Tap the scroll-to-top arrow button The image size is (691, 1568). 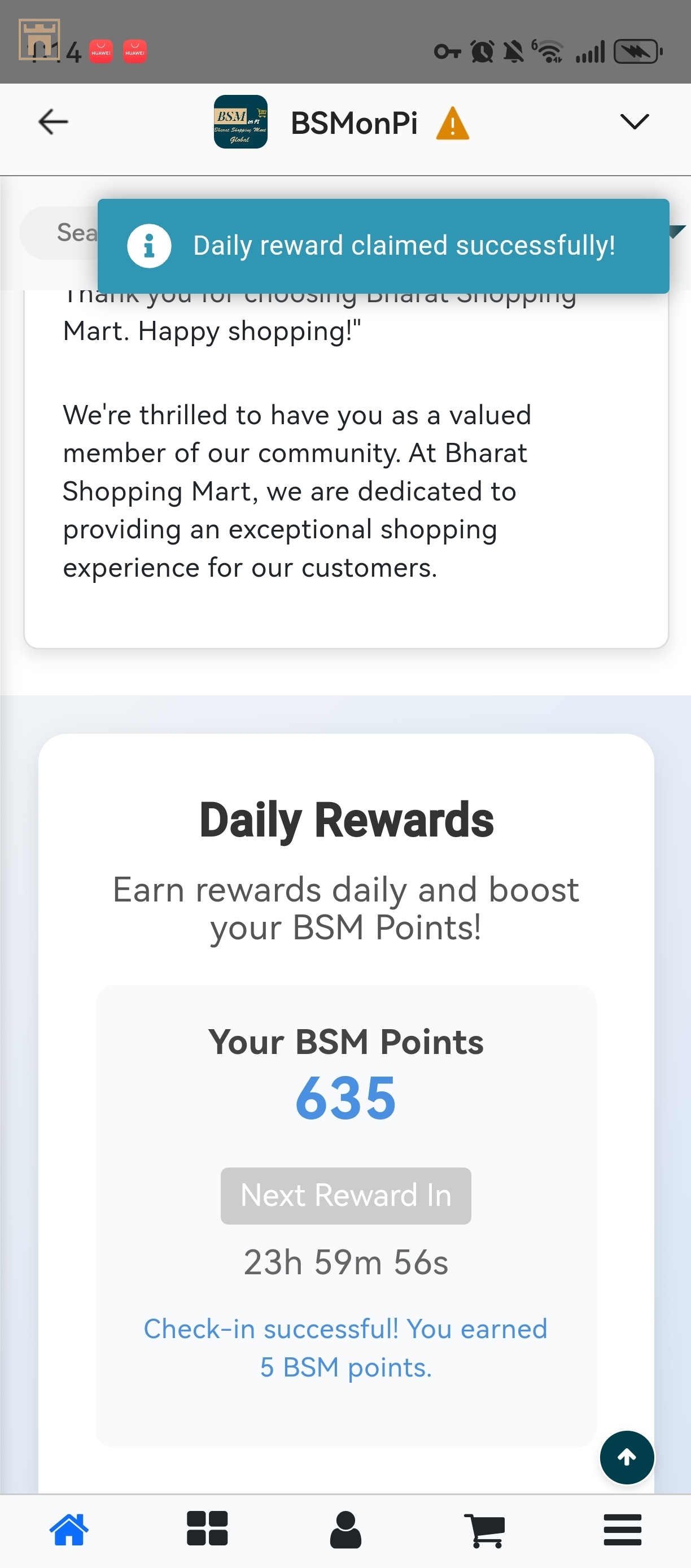pos(627,1457)
